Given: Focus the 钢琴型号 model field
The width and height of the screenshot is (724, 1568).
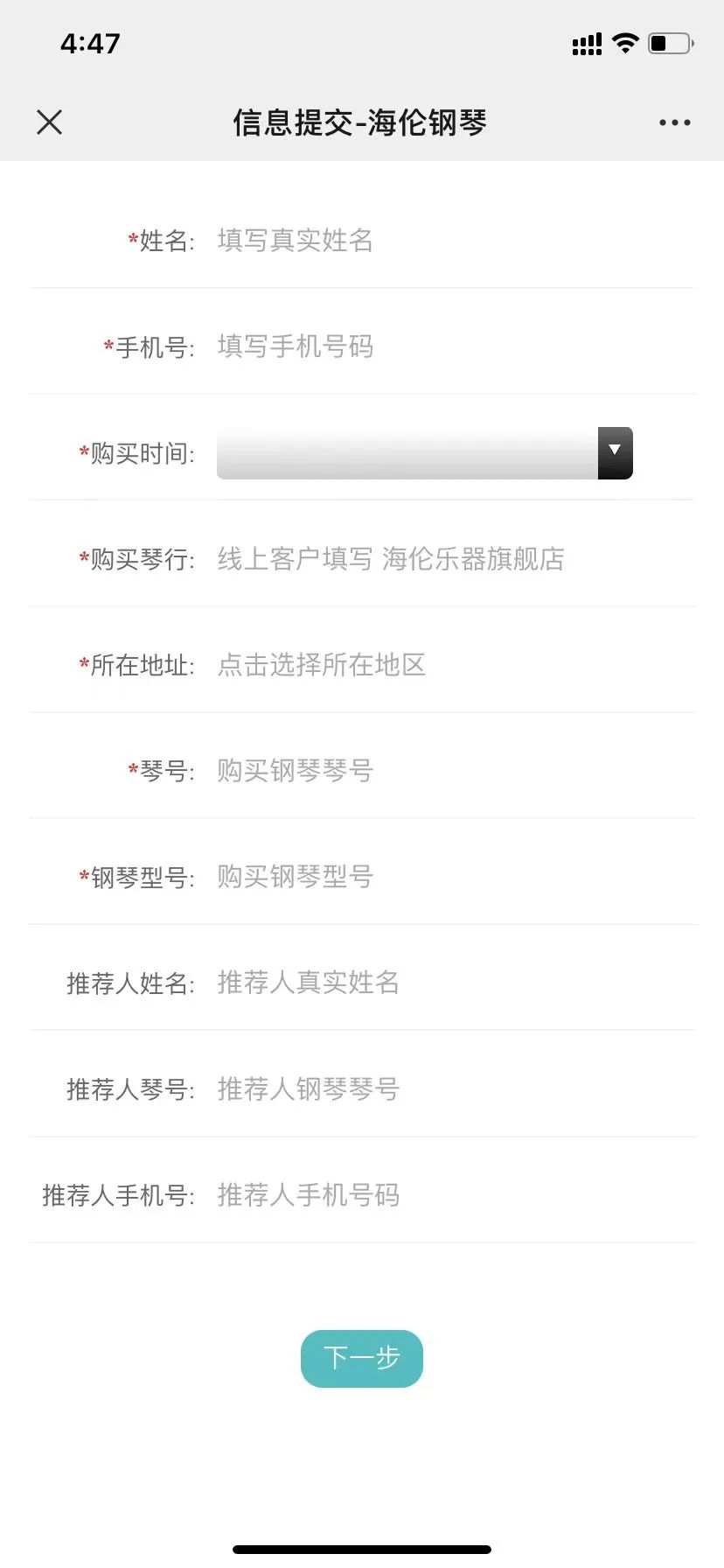Looking at the screenshot, I should coord(437,877).
